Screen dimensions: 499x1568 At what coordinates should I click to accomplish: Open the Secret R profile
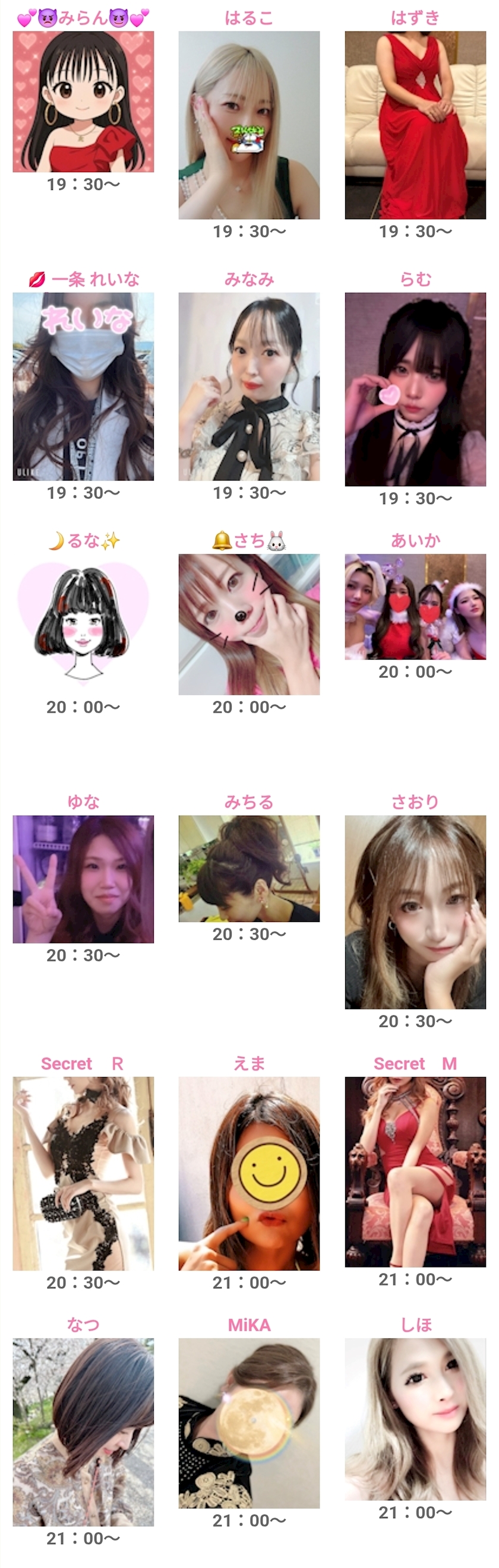[x=83, y=1174]
